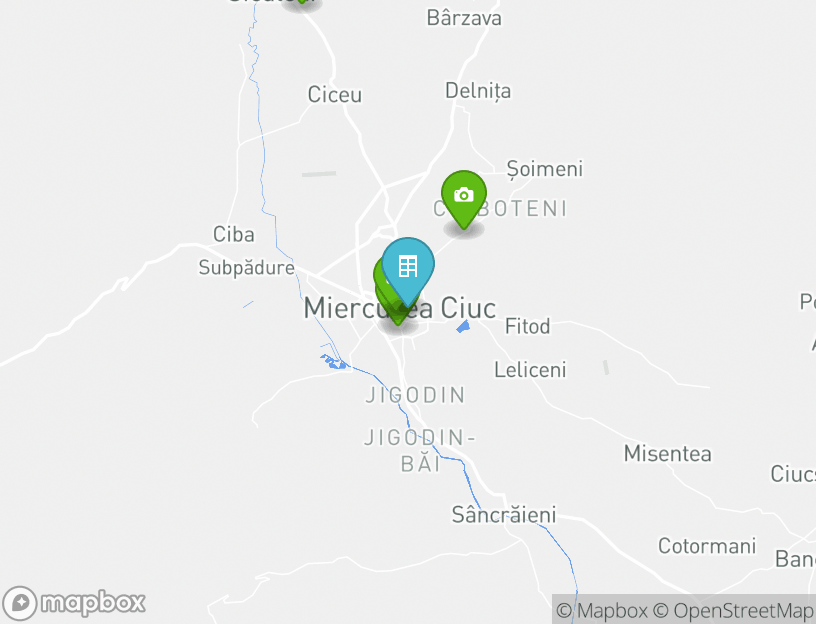This screenshot has height=624, width=816.
Task: Open the green camera marker near Ciboteni
Action: tap(463, 196)
